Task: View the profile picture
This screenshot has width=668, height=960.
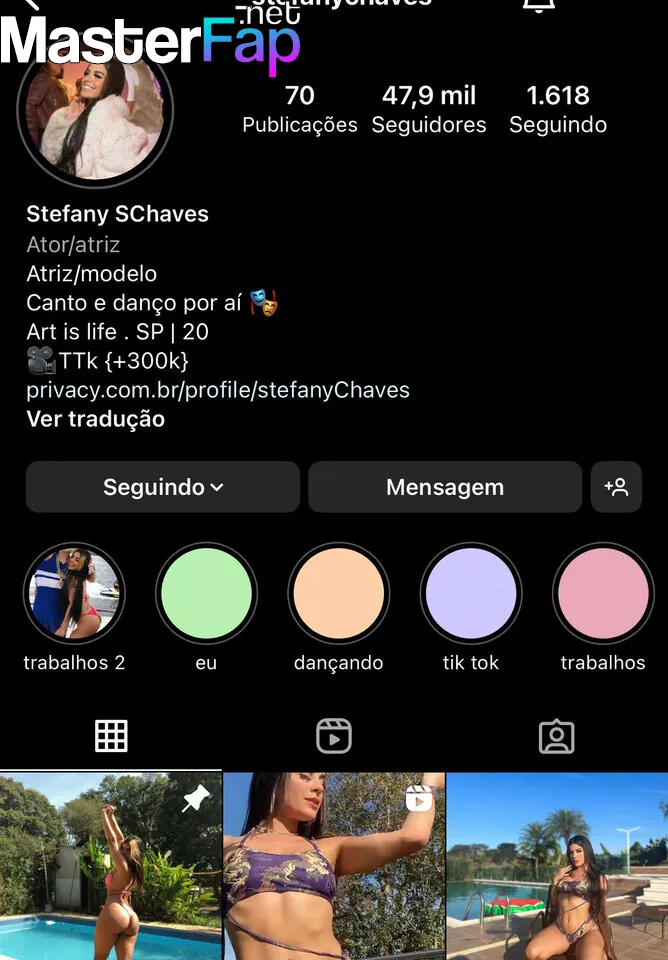Action: click(x=96, y=110)
